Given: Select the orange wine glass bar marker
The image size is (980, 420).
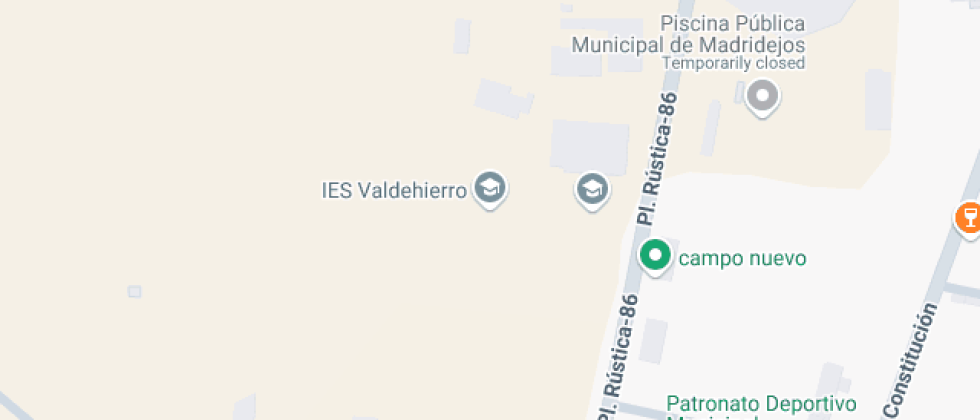Looking at the screenshot, I should point(969,219).
